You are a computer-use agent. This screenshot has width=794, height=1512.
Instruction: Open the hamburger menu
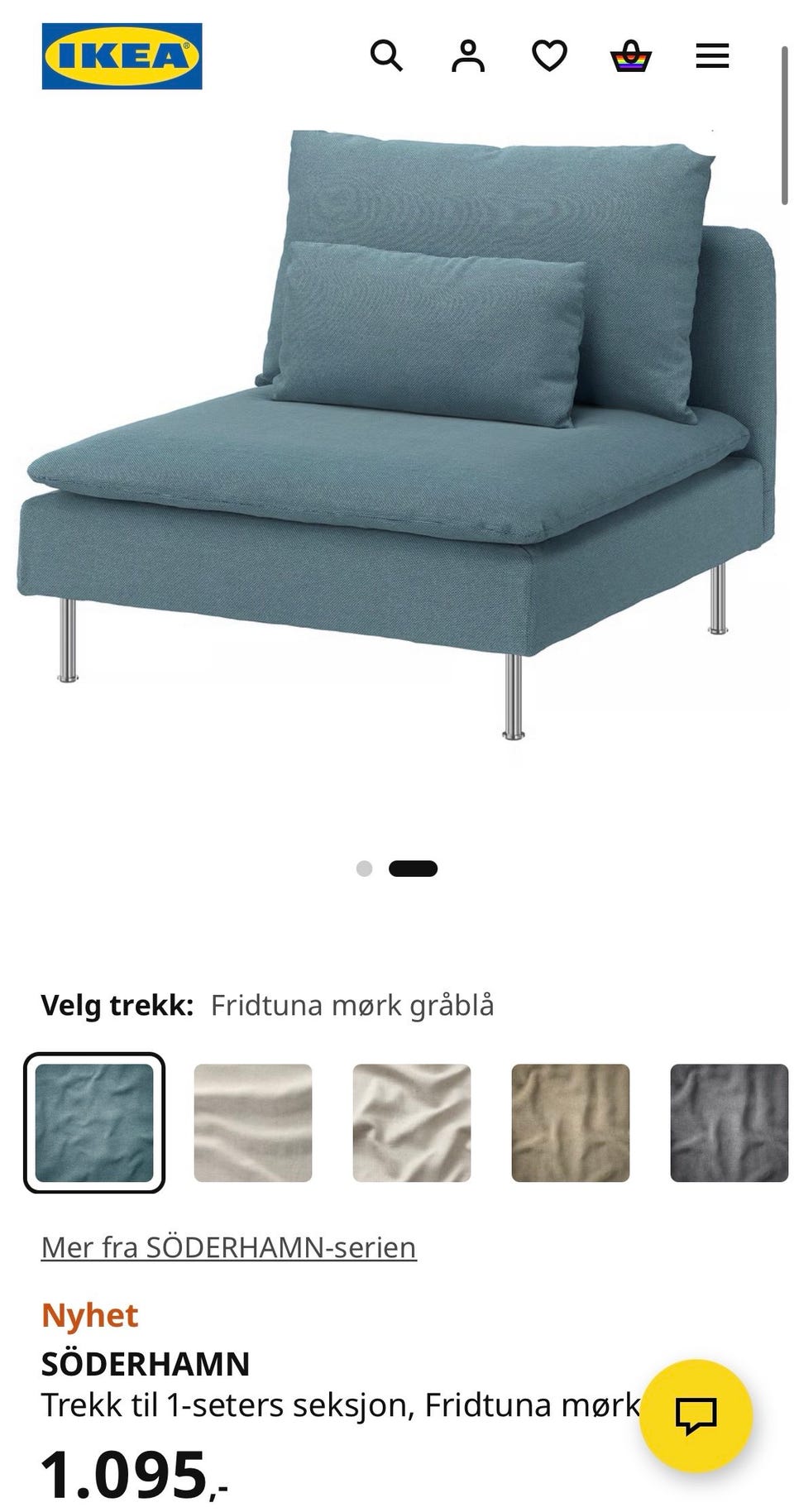click(712, 56)
